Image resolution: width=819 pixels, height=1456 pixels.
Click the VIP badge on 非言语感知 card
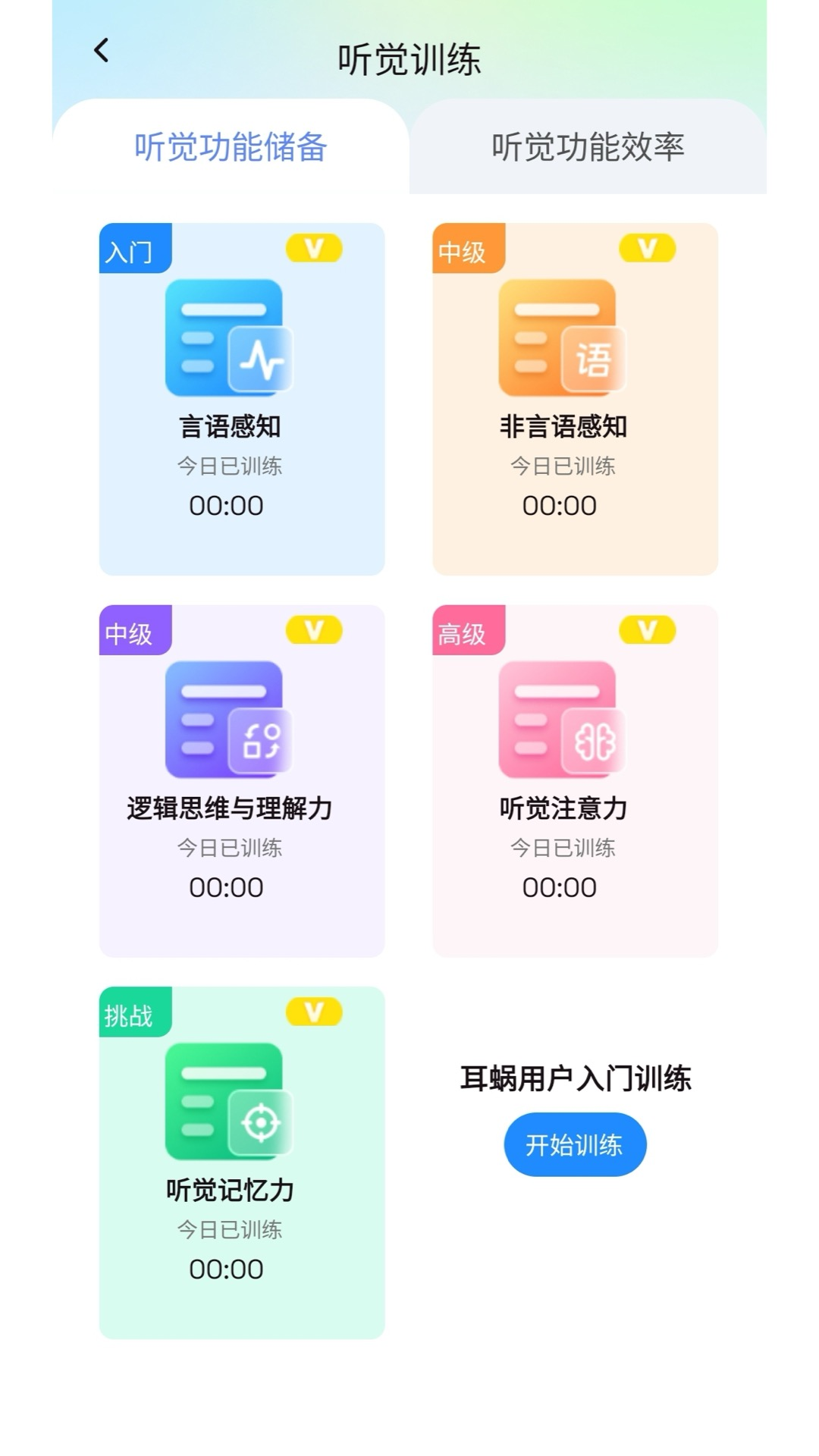(648, 247)
